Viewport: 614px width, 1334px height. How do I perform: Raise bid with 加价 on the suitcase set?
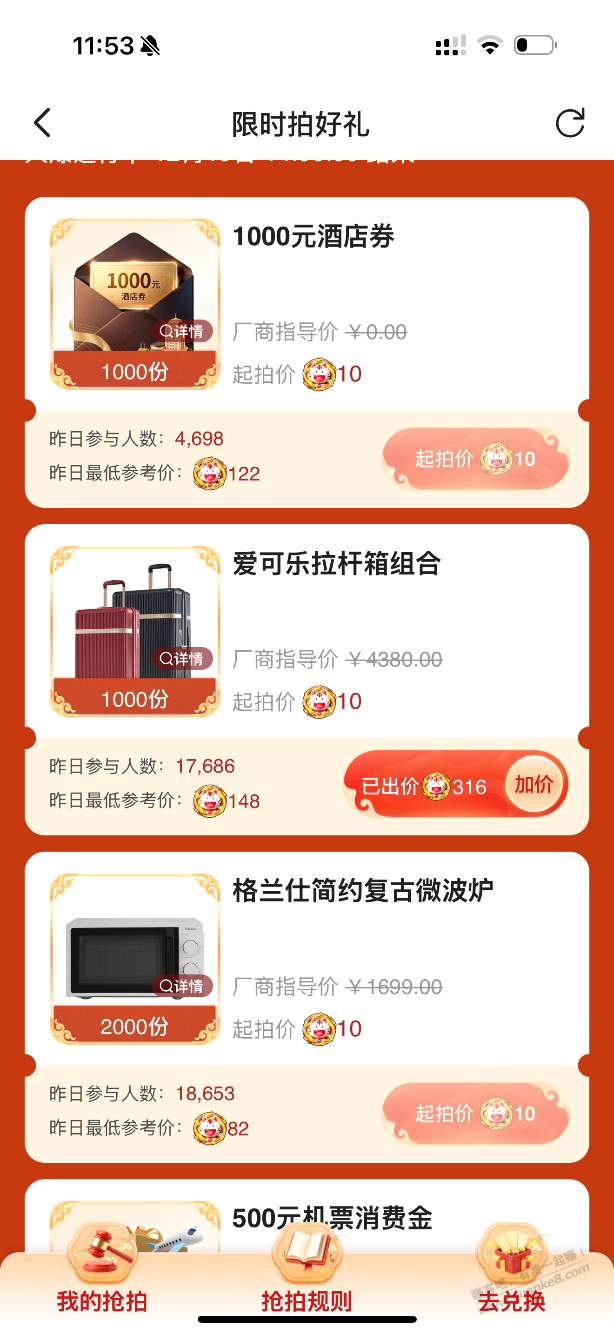534,784
